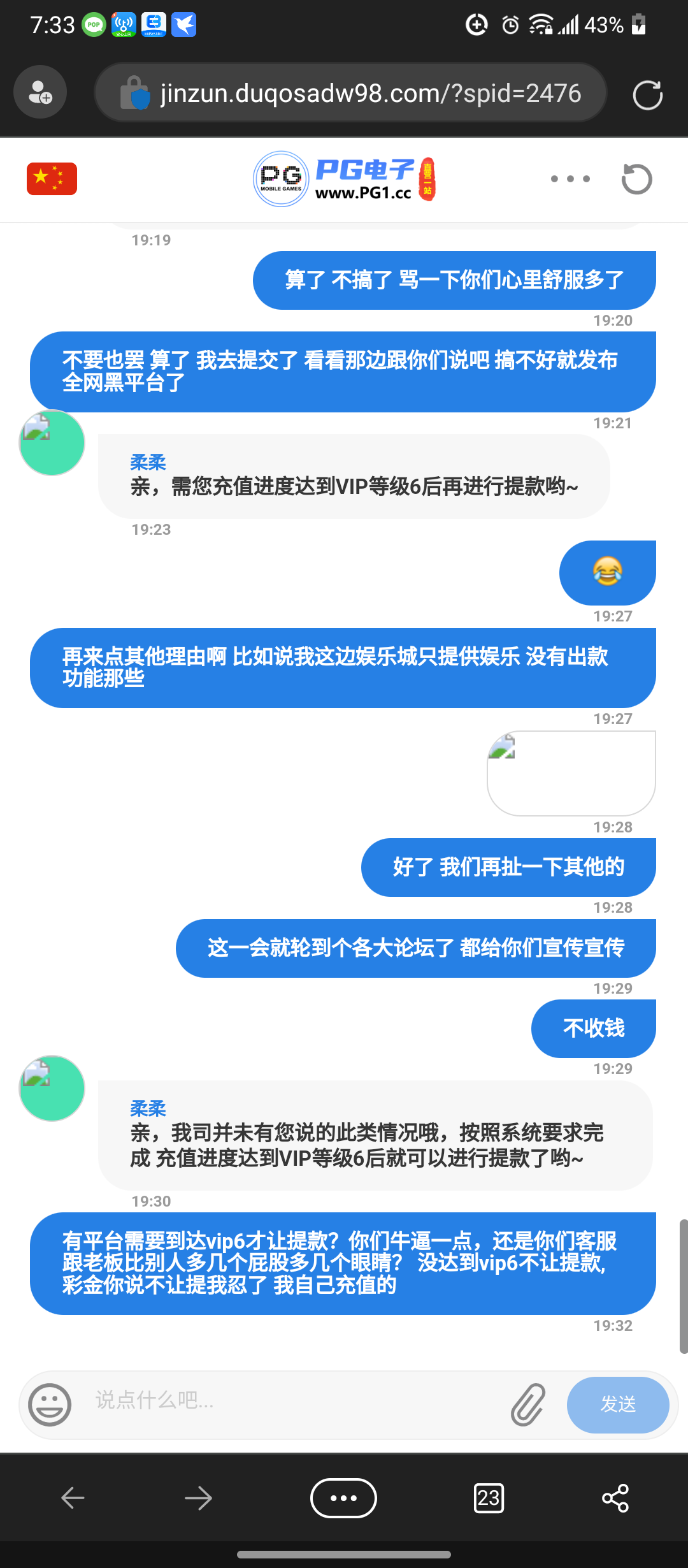Change language via the China flag
The height and width of the screenshot is (1568, 688).
pyautogui.click(x=52, y=178)
